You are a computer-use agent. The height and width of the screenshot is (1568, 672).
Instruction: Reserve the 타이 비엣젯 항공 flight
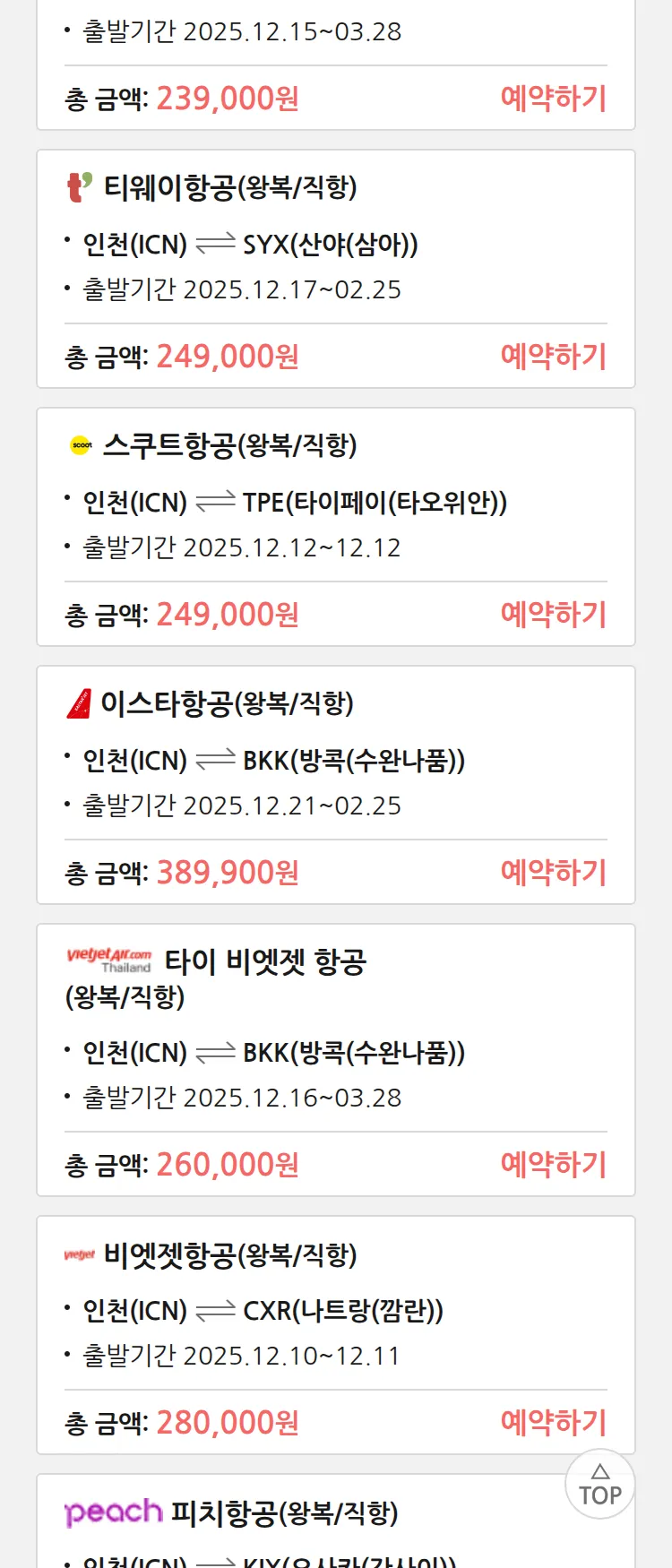553,1165
